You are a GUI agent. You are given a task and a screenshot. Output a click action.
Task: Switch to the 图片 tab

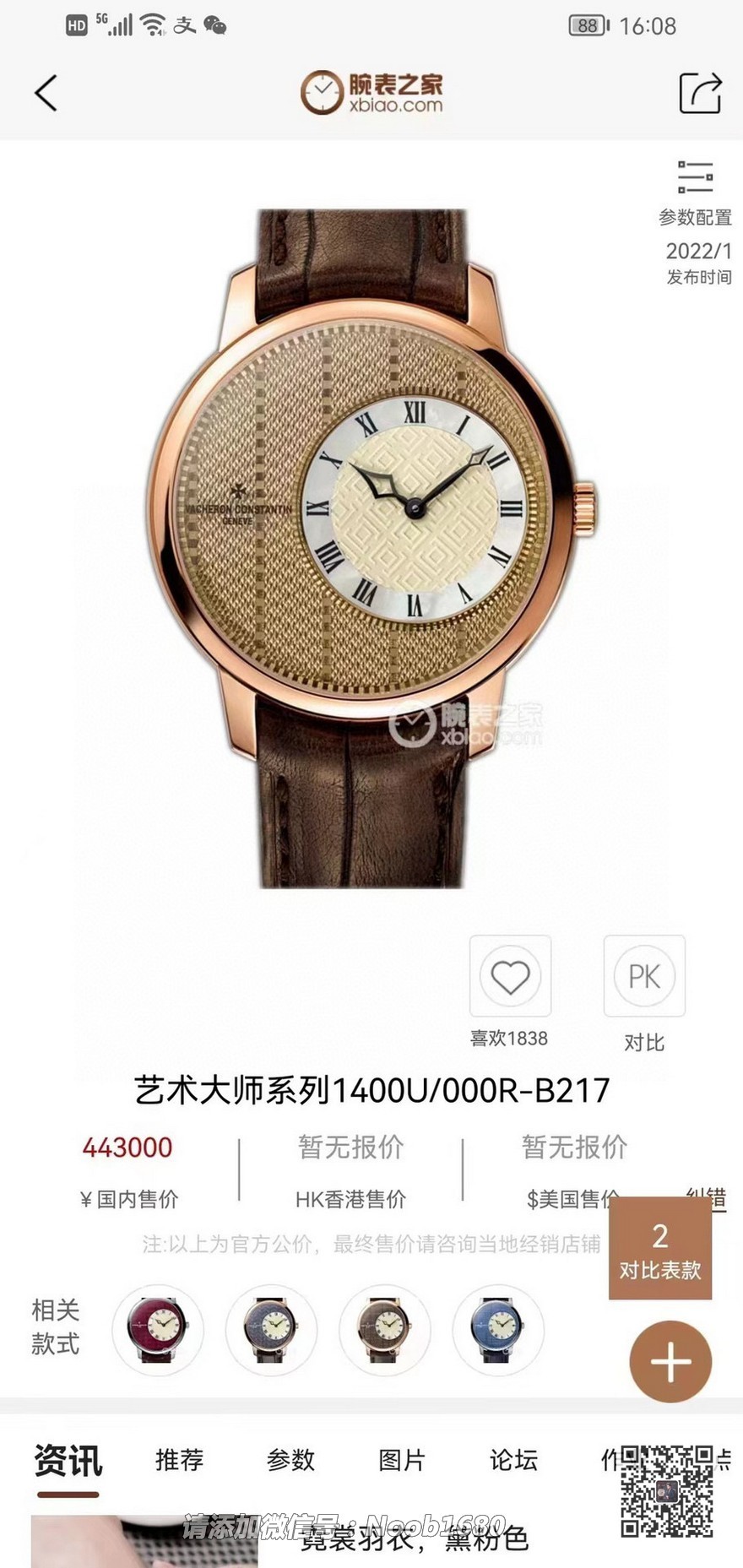(402, 1459)
